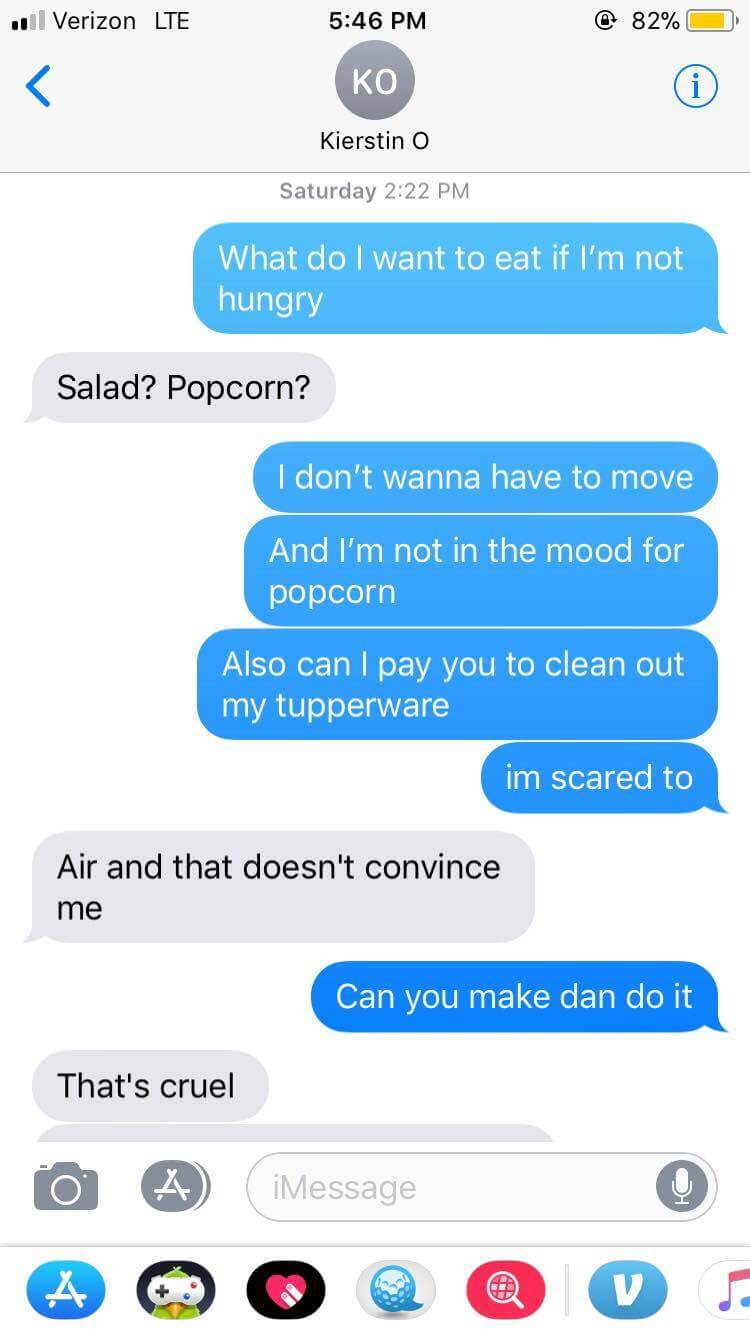This screenshot has height=1334, width=750.
Task: Open conversation details info icon
Action: 695,87
